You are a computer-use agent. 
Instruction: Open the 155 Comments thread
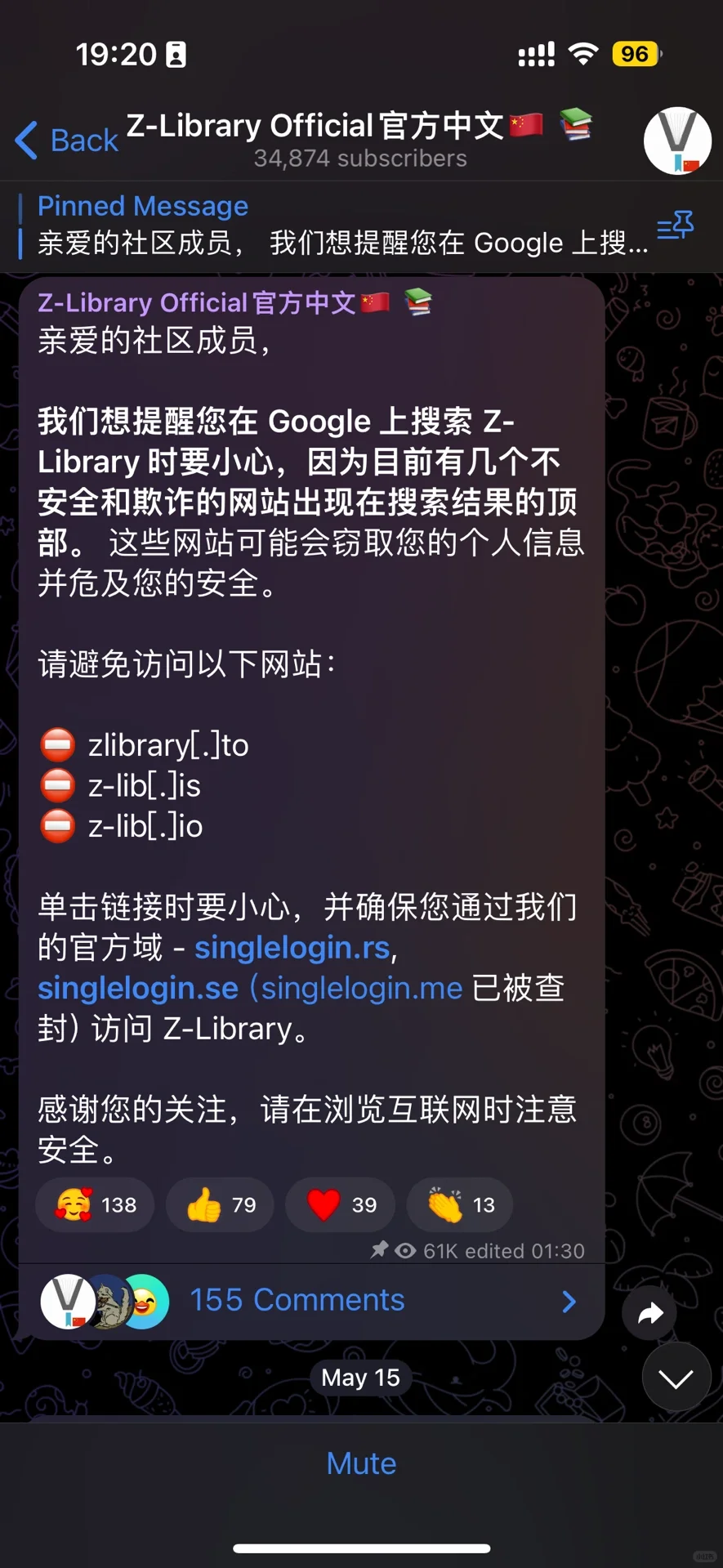(x=311, y=1301)
